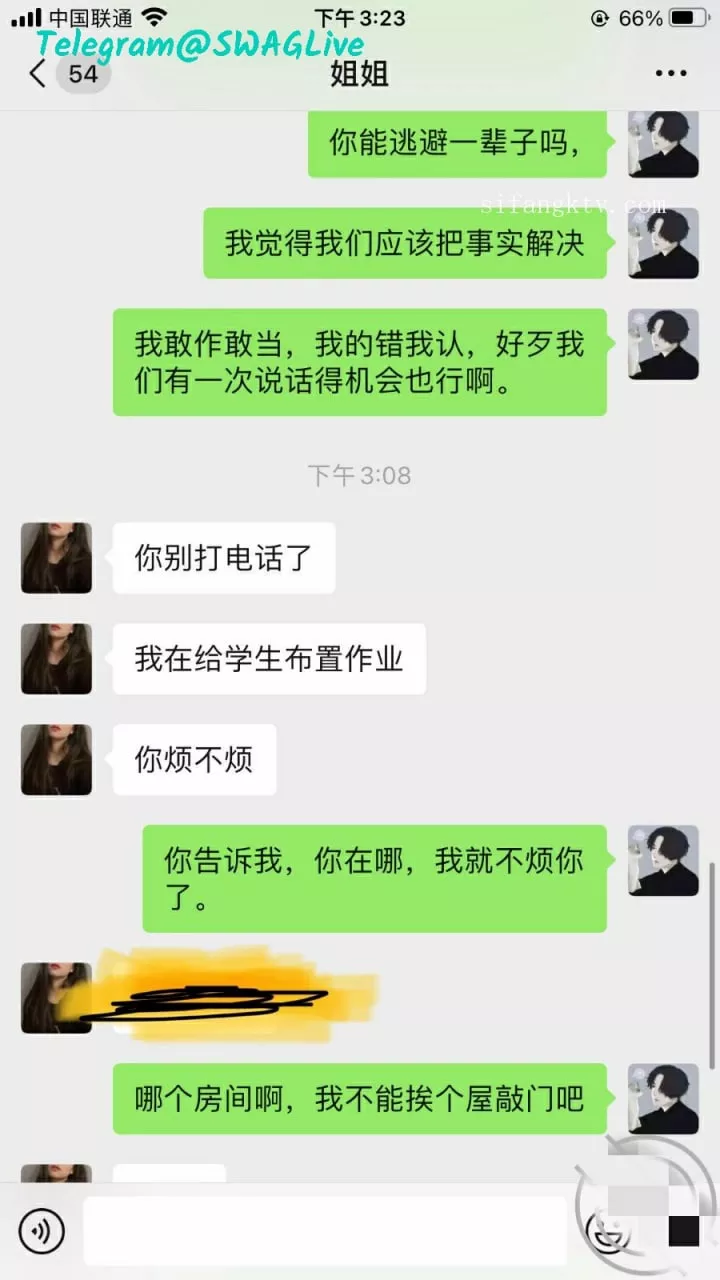Open the chat info three-dot menu
The width and height of the screenshot is (720, 1280).
click(x=670, y=74)
